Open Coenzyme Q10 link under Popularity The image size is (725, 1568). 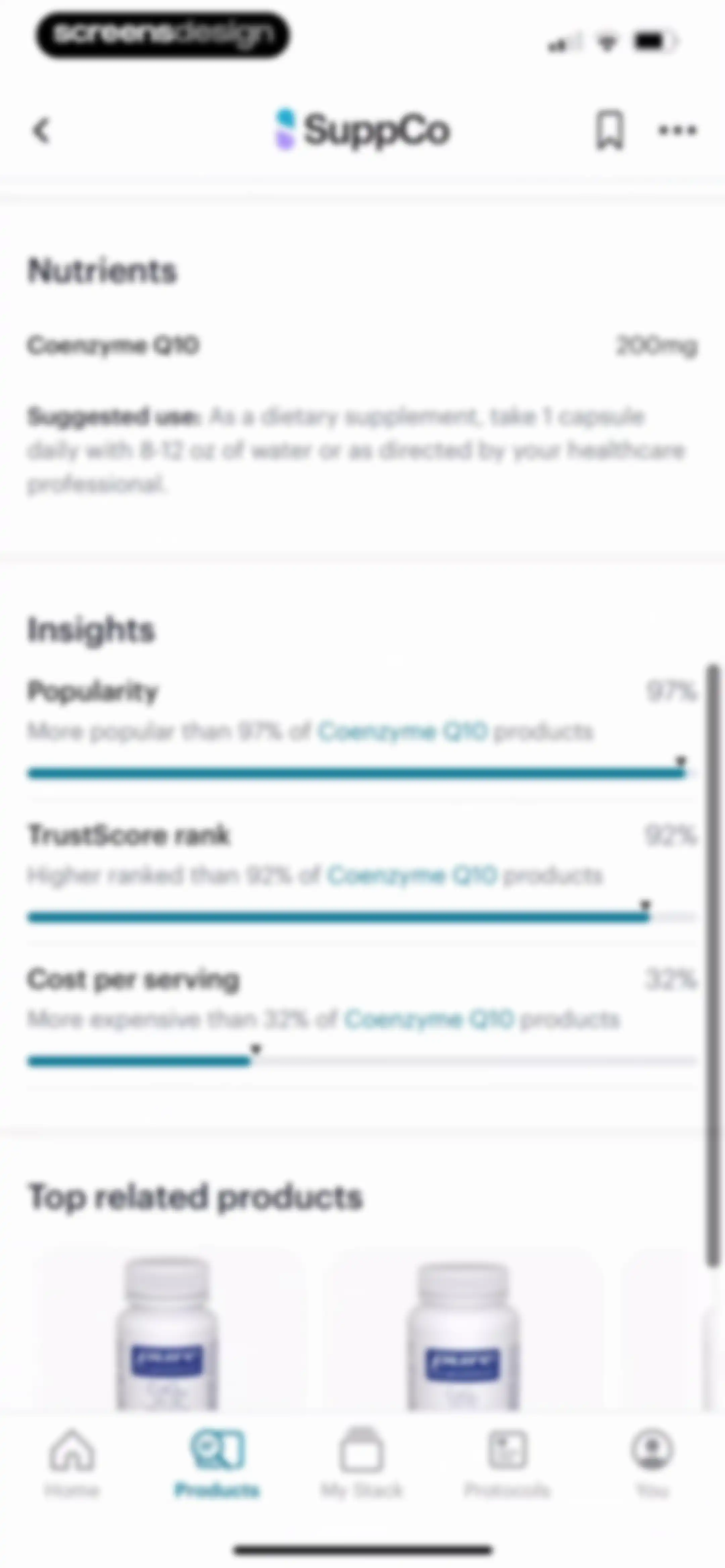403,731
